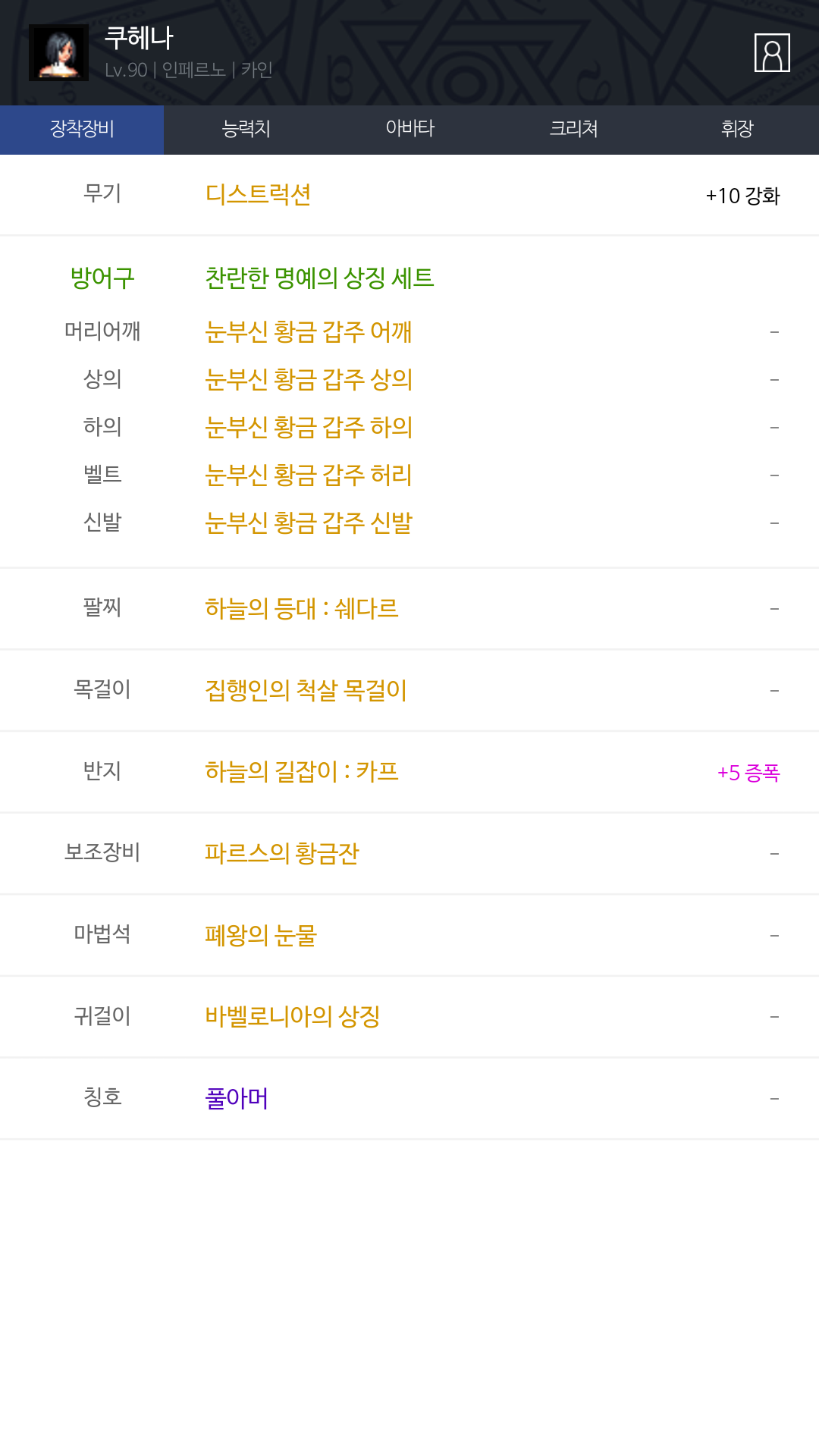View title item 풀아머
This screenshot has width=819, height=1456.
tap(237, 1098)
